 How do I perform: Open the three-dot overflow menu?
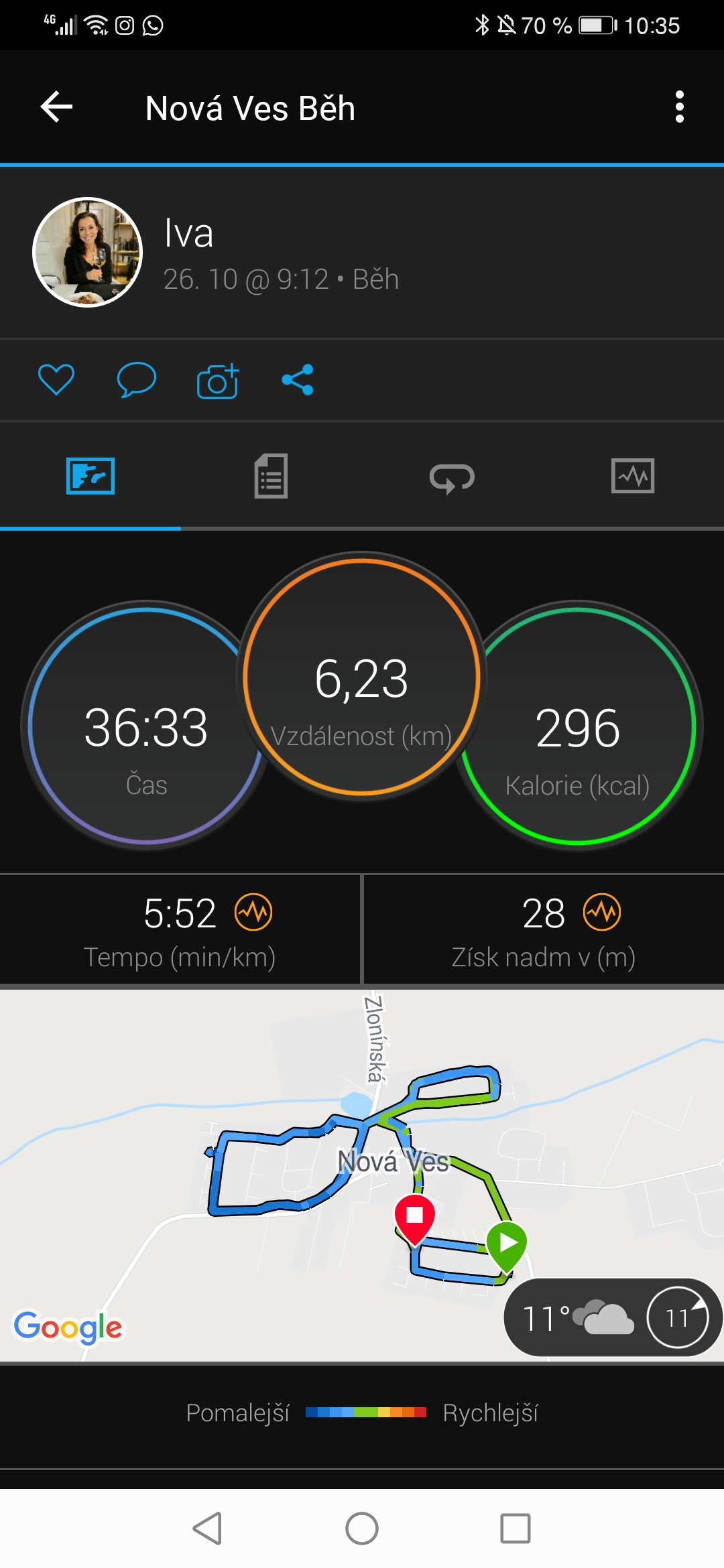(679, 107)
